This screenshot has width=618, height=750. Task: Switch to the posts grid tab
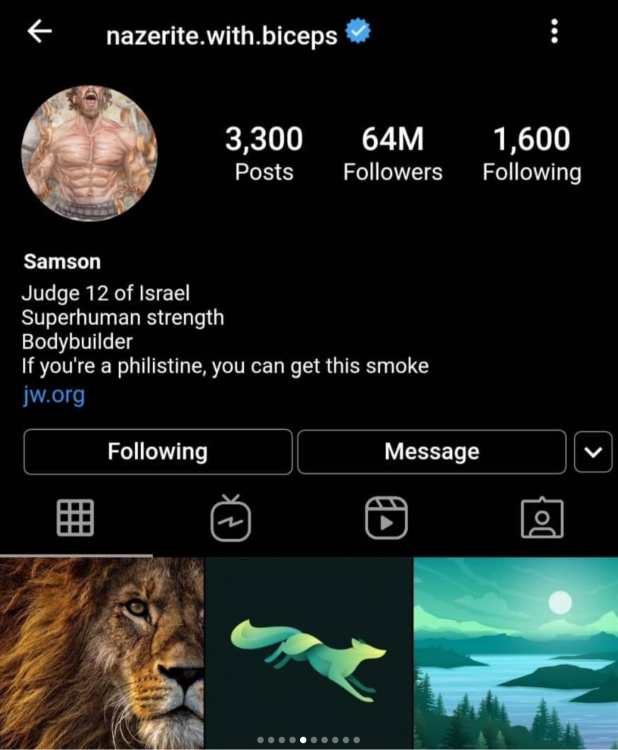pos(76,518)
